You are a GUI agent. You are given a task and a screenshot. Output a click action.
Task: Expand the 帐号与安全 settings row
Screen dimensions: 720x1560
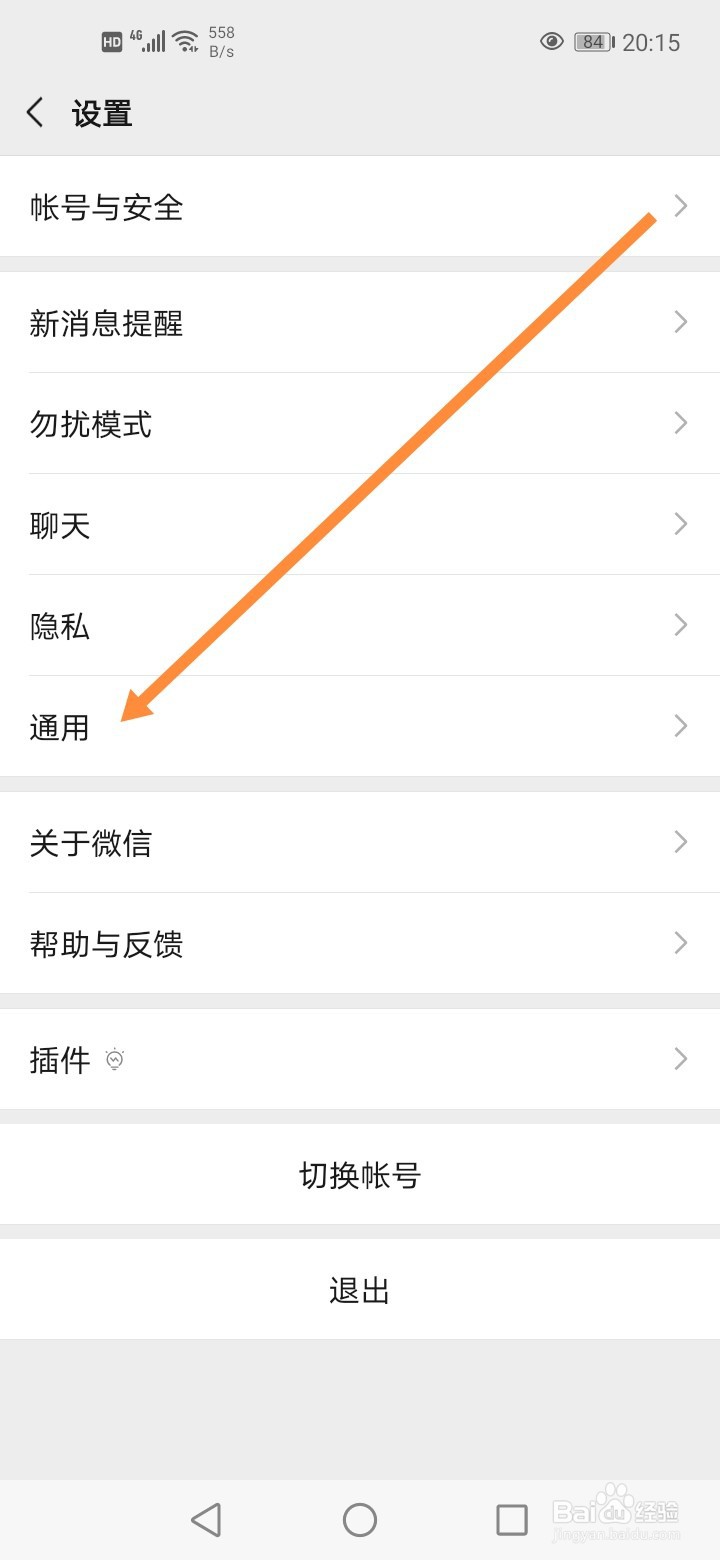pos(360,207)
